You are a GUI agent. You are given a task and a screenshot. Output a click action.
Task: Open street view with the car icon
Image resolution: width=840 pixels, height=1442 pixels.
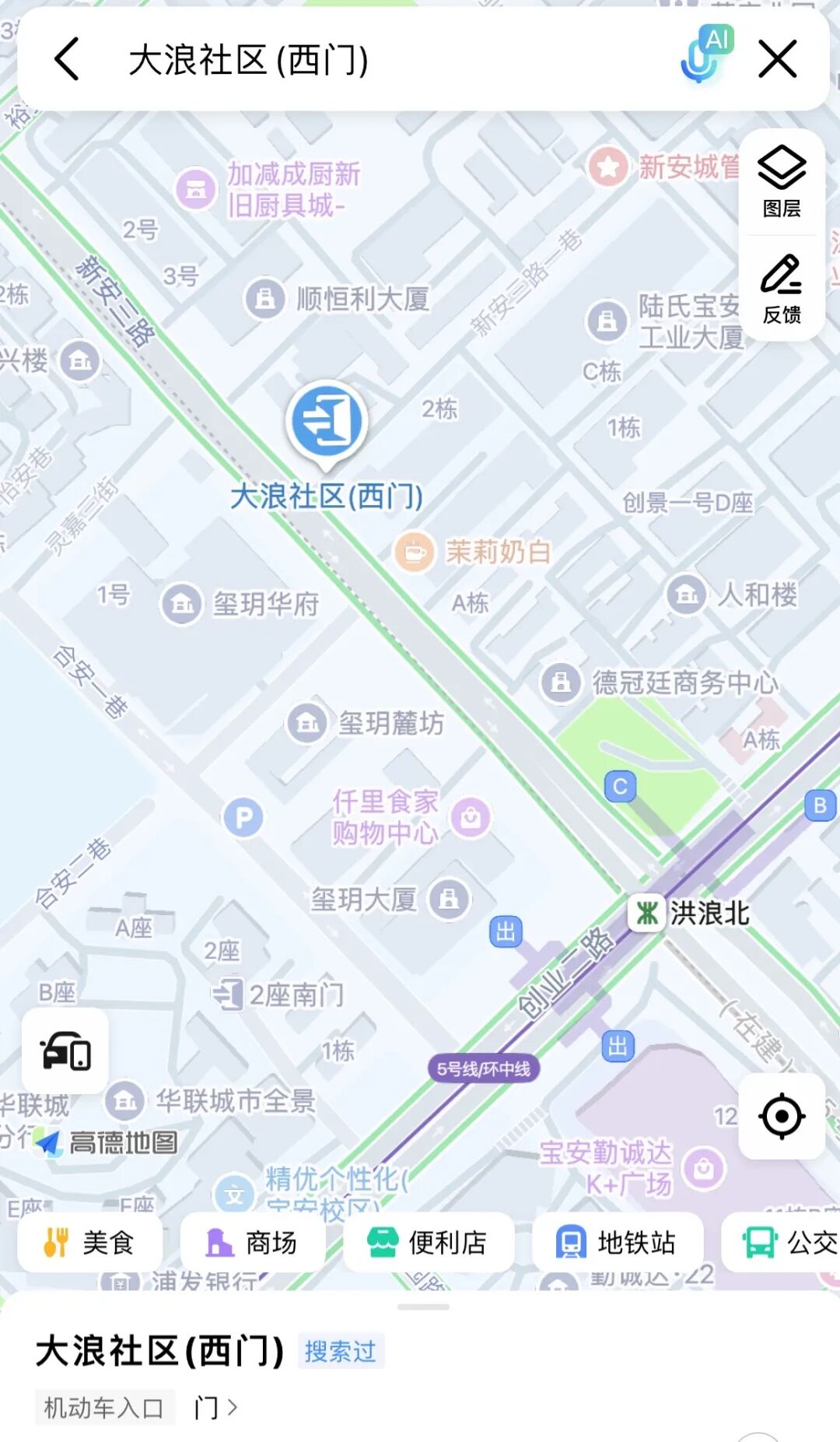click(x=65, y=1051)
